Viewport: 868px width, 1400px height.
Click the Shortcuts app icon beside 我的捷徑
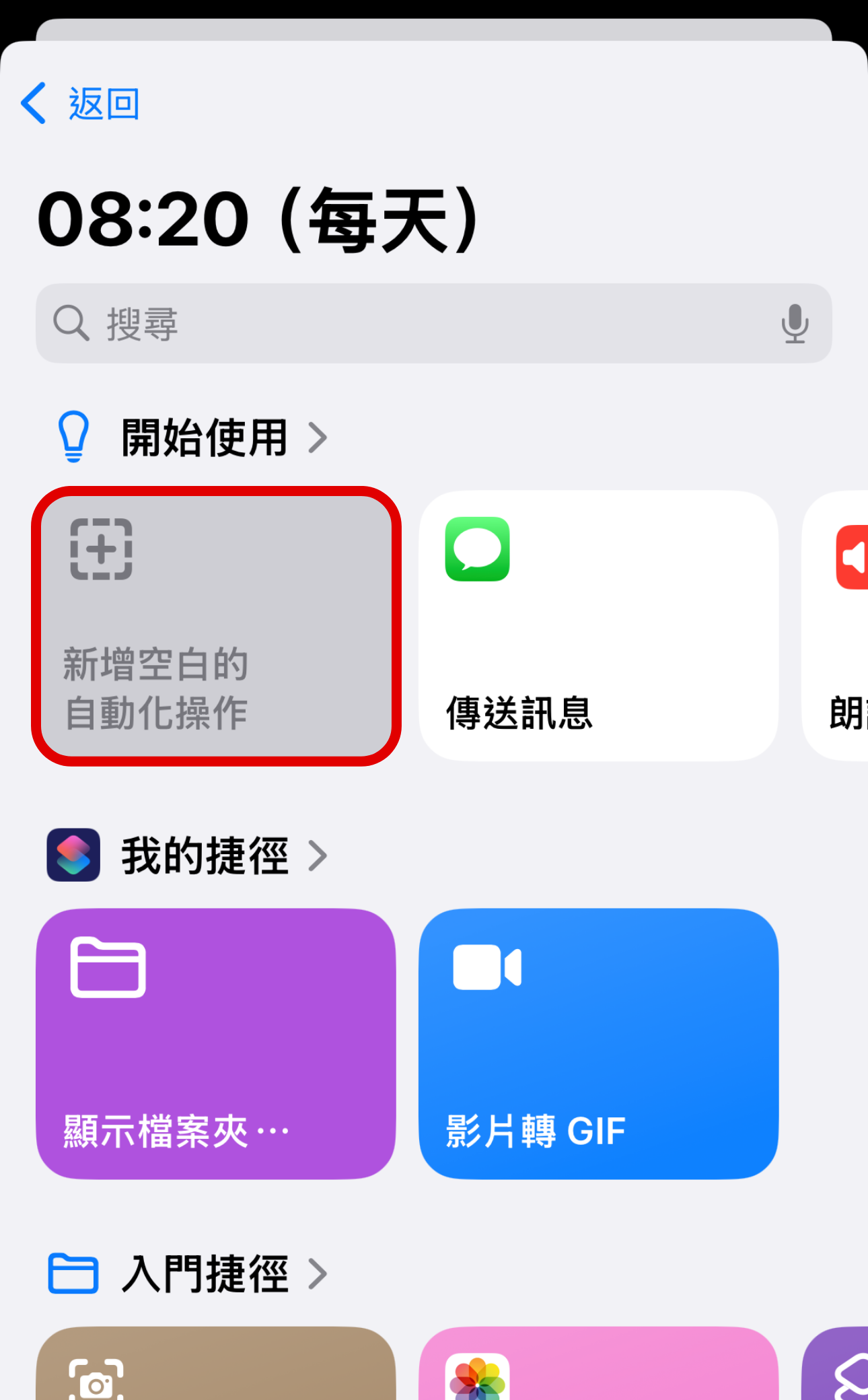pos(74,855)
